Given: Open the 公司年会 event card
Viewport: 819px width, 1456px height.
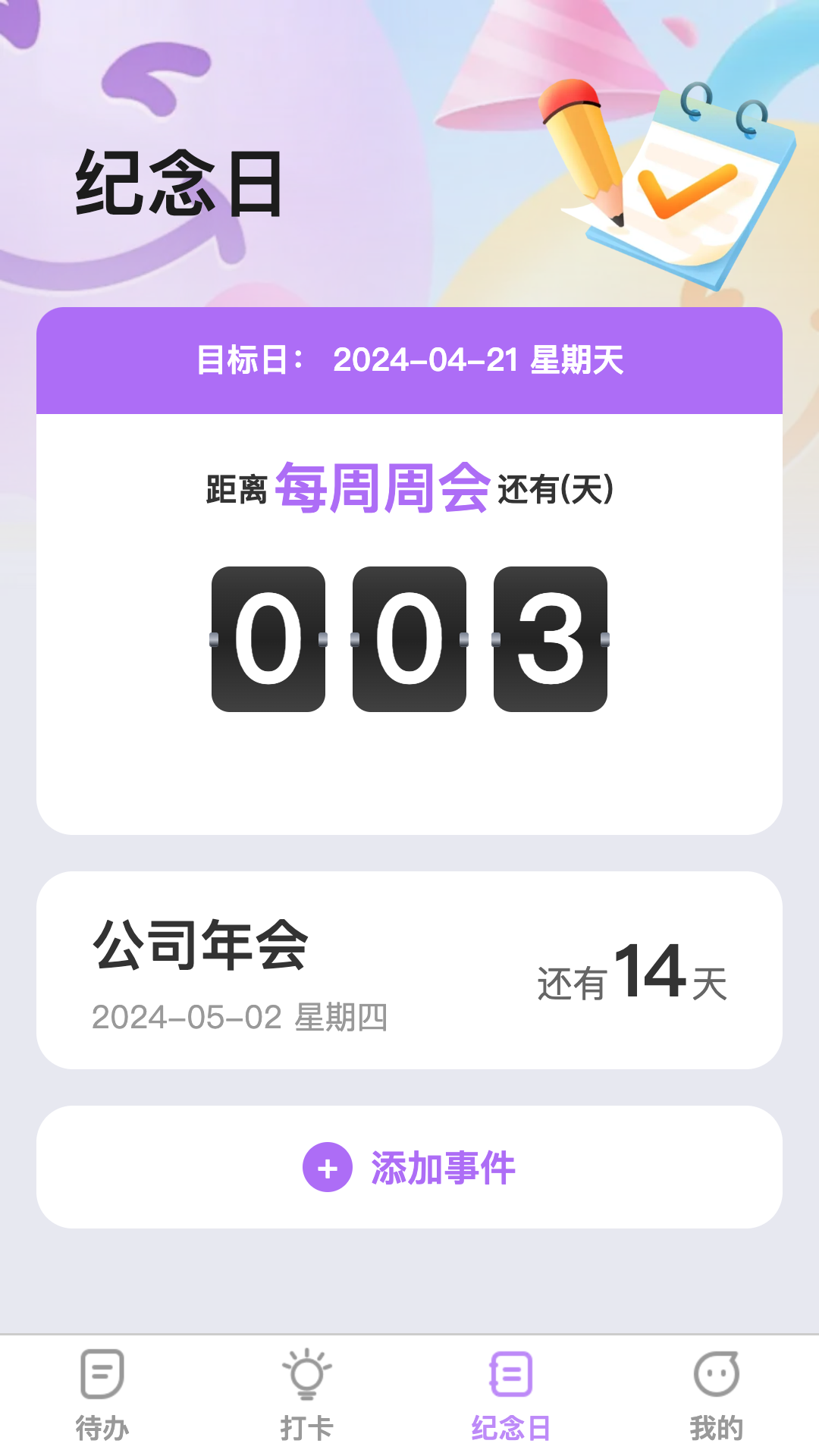Looking at the screenshot, I should coord(409,970).
